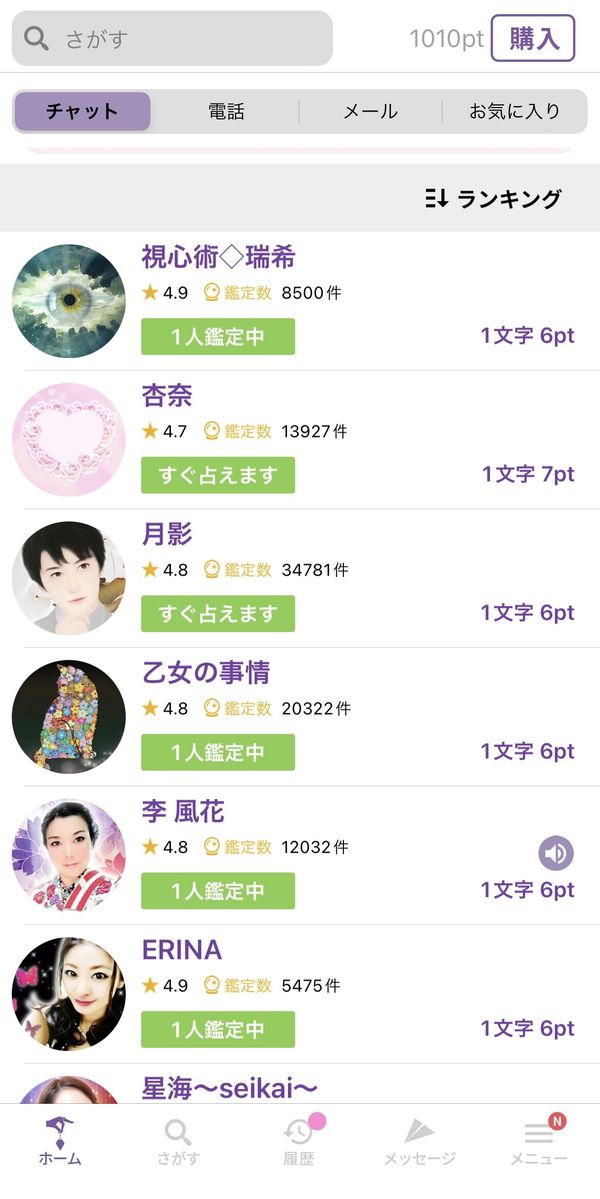The image size is (600, 1199).
Task: Open the 履歴 history tab
Action: click(299, 1142)
